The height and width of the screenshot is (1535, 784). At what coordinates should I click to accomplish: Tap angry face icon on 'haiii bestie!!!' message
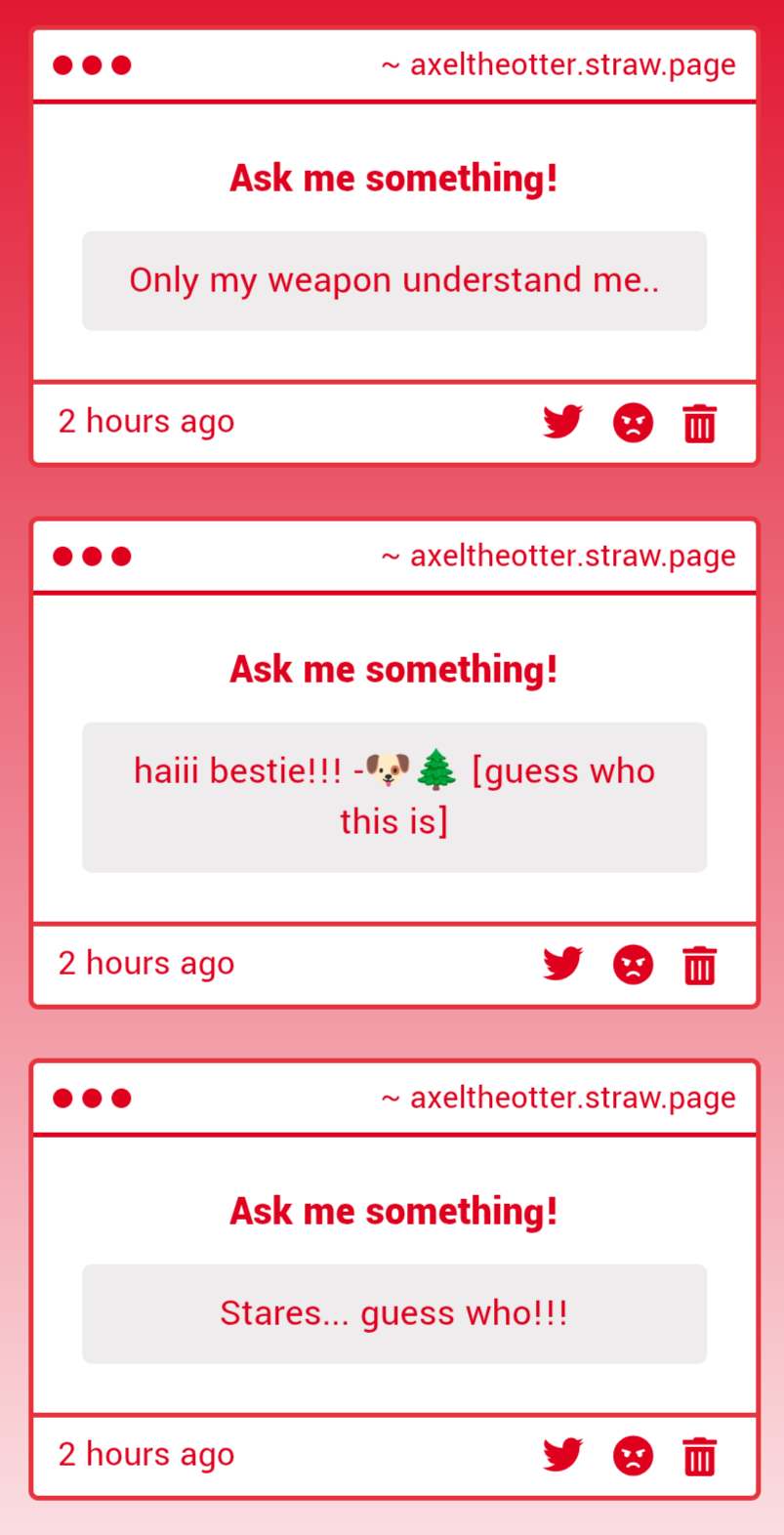[633, 965]
